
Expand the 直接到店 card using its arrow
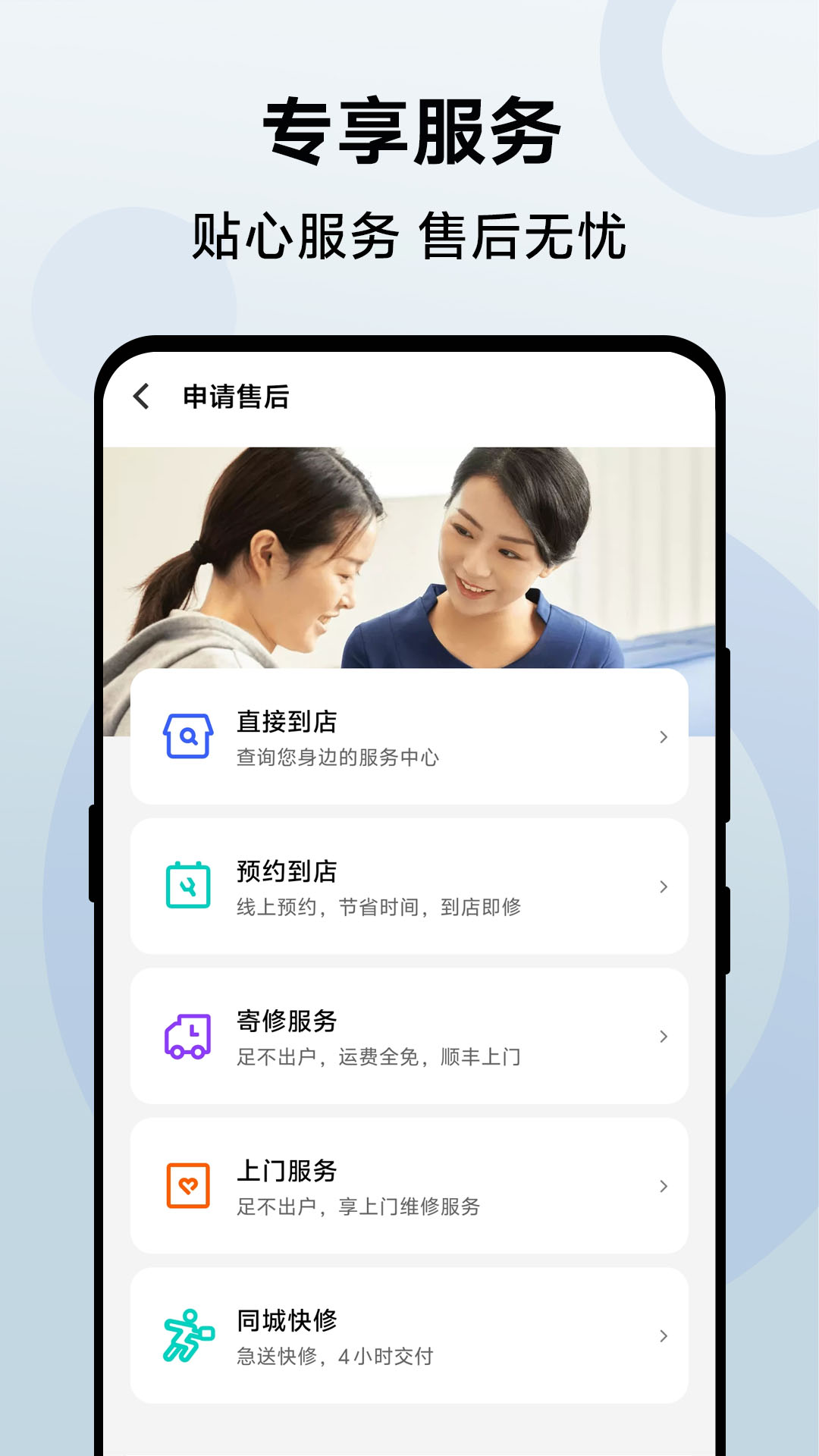tap(664, 736)
